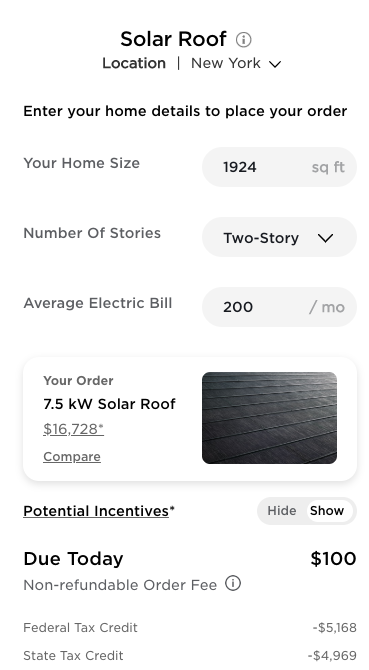This screenshot has width=369, height=670.
Task: Select Show for potential incentives
Action: (x=327, y=511)
